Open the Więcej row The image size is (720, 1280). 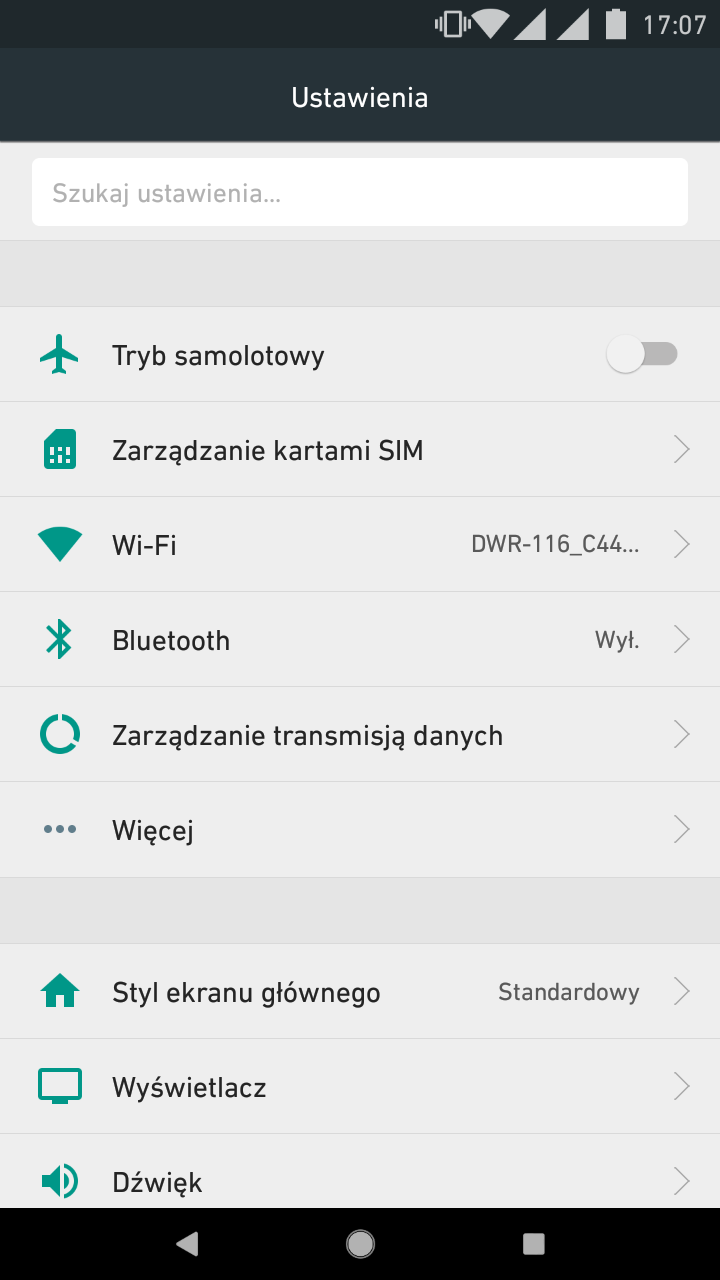360,830
